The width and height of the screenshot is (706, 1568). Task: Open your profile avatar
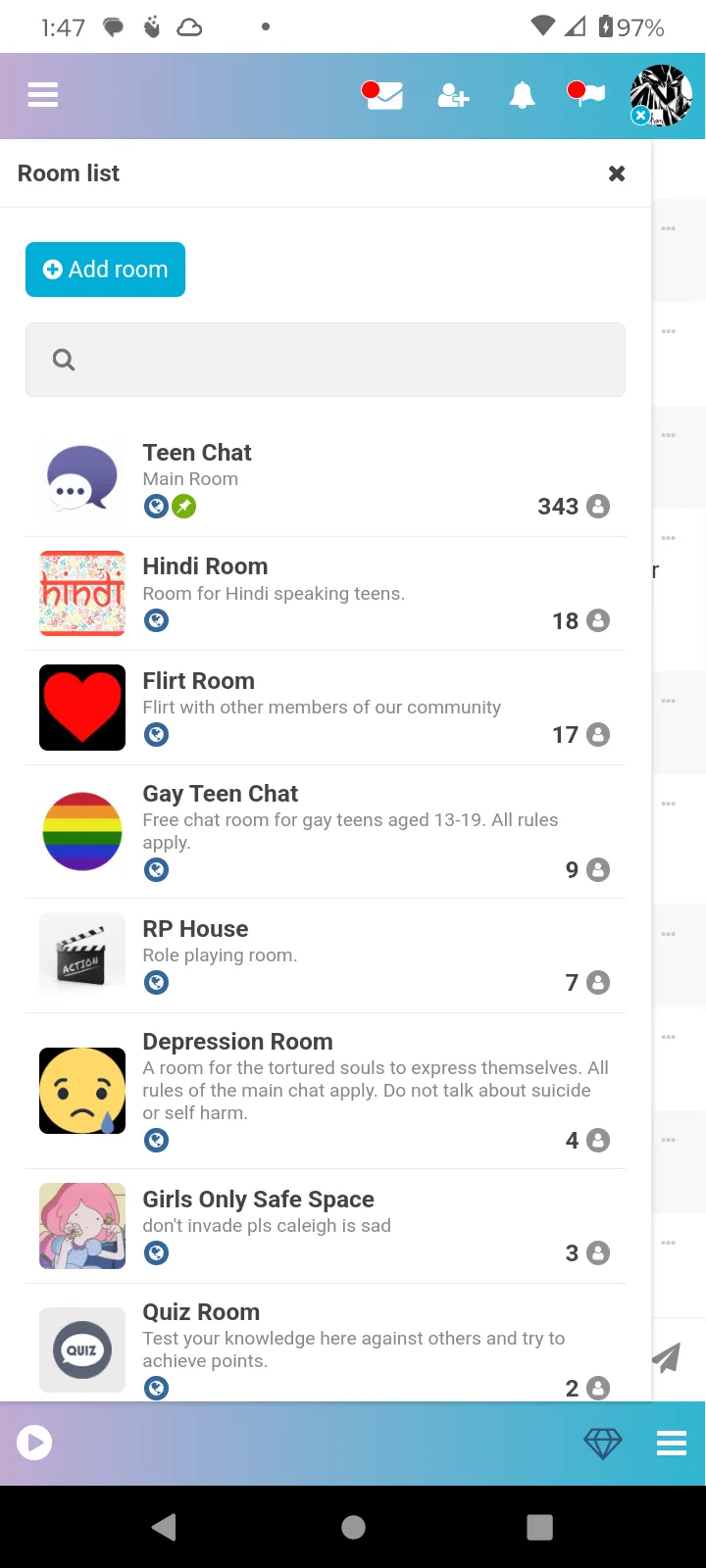coord(660,95)
